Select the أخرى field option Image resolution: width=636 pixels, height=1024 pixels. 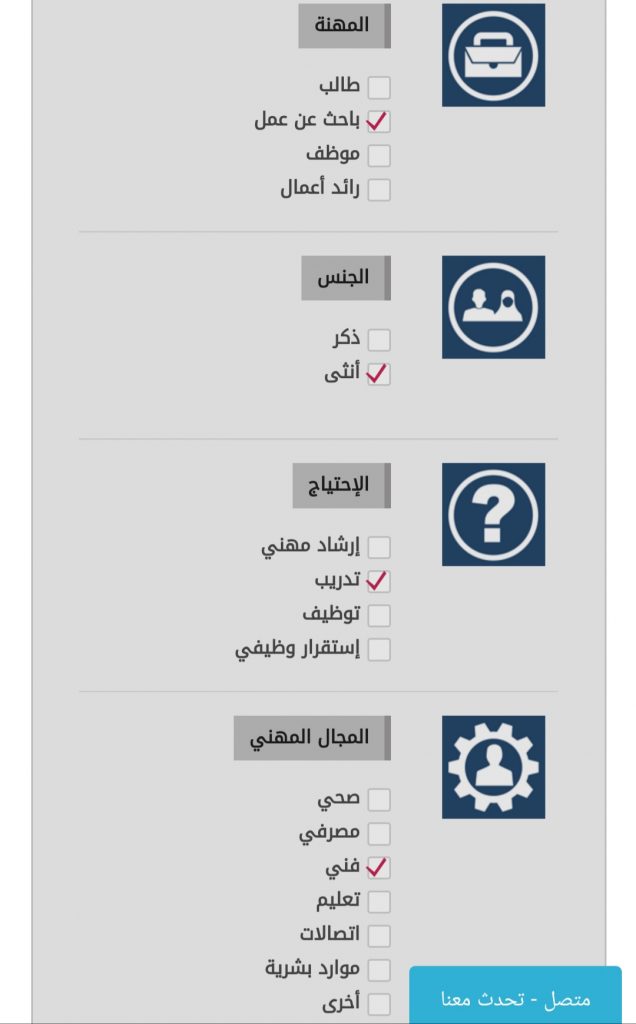(379, 1003)
